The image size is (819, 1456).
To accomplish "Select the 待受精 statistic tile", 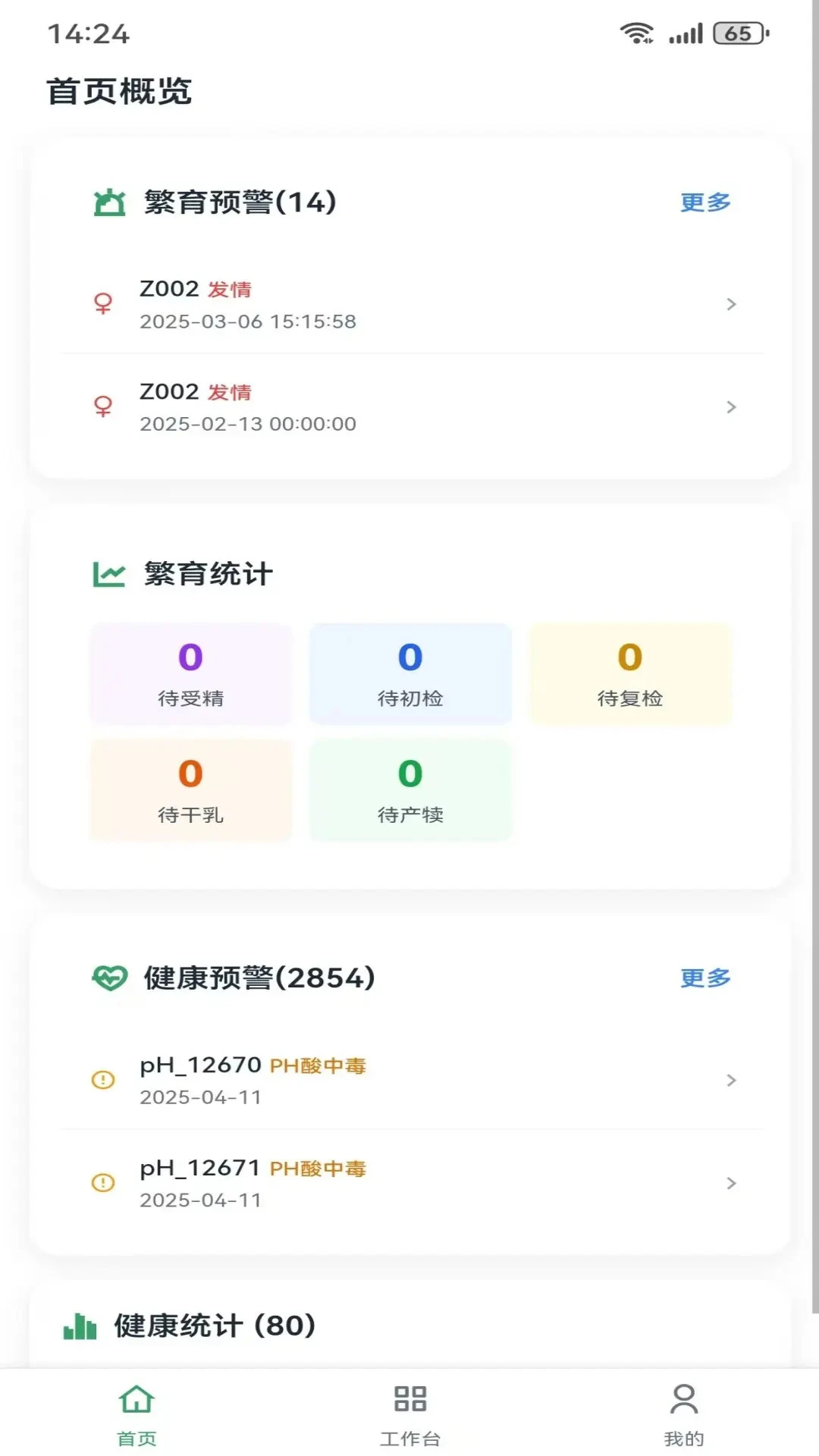I will [x=190, y=673].
